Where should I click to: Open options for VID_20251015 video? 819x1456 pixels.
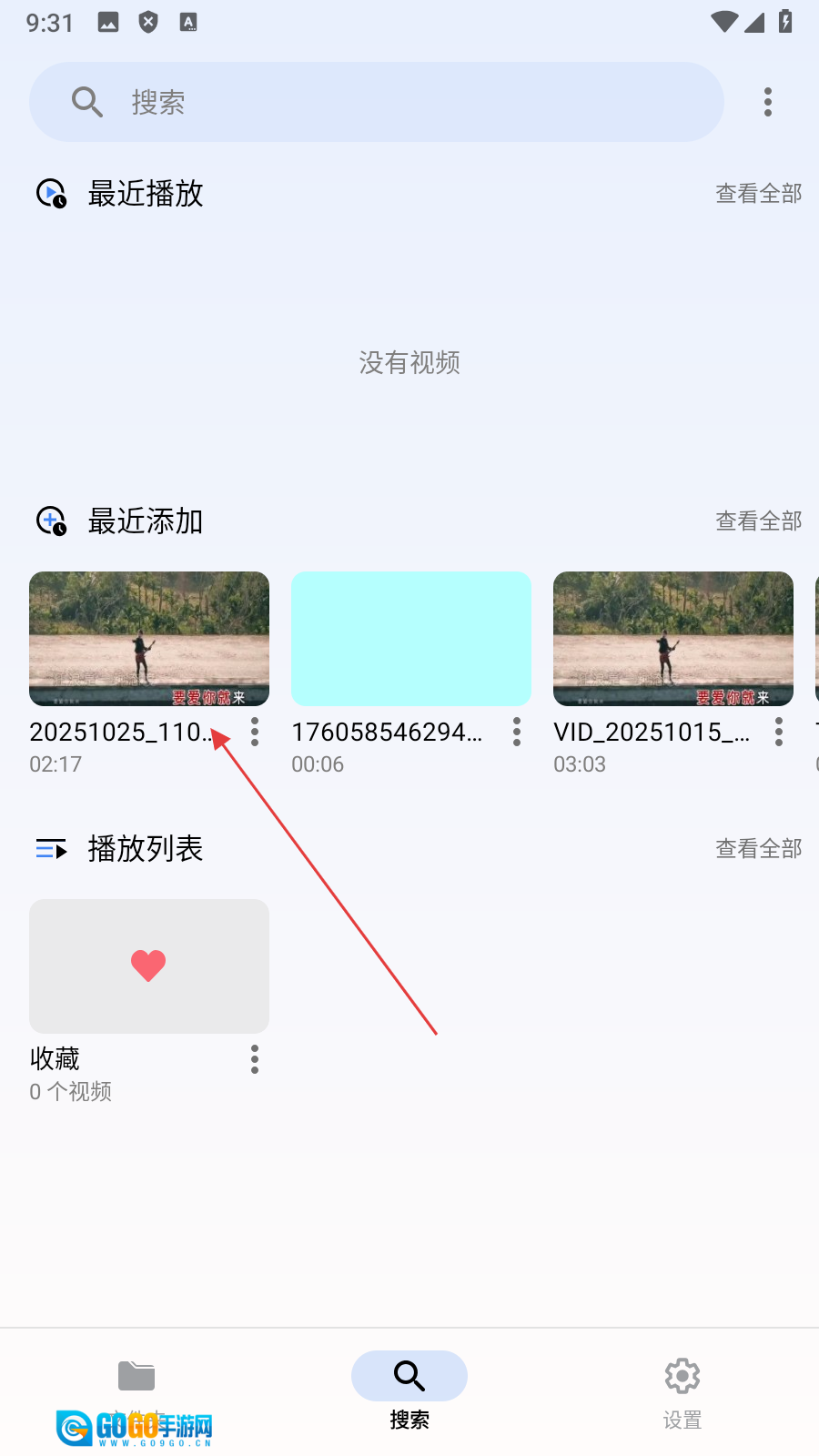point(779,732)
